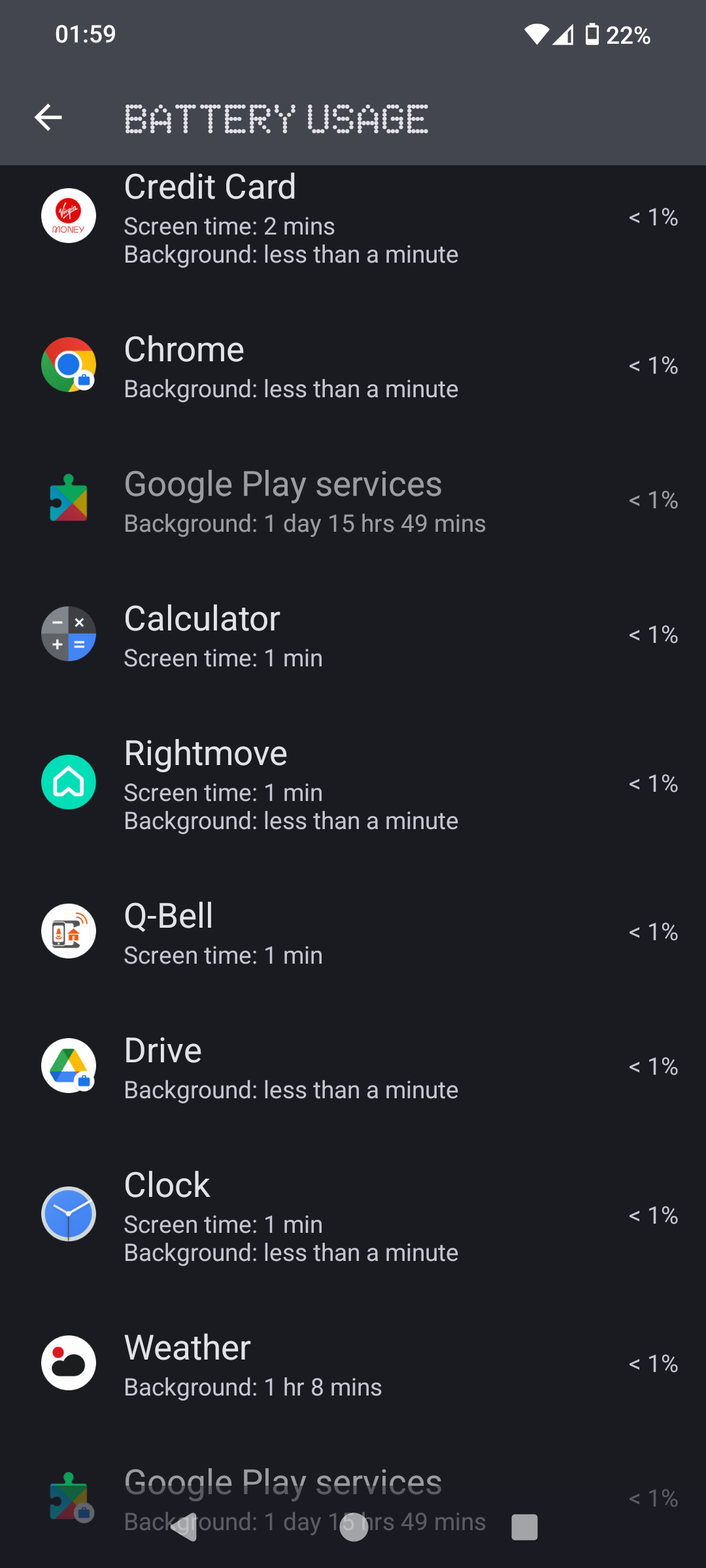
Task: Go back from Battery Usage
Action: coord(48,118)
